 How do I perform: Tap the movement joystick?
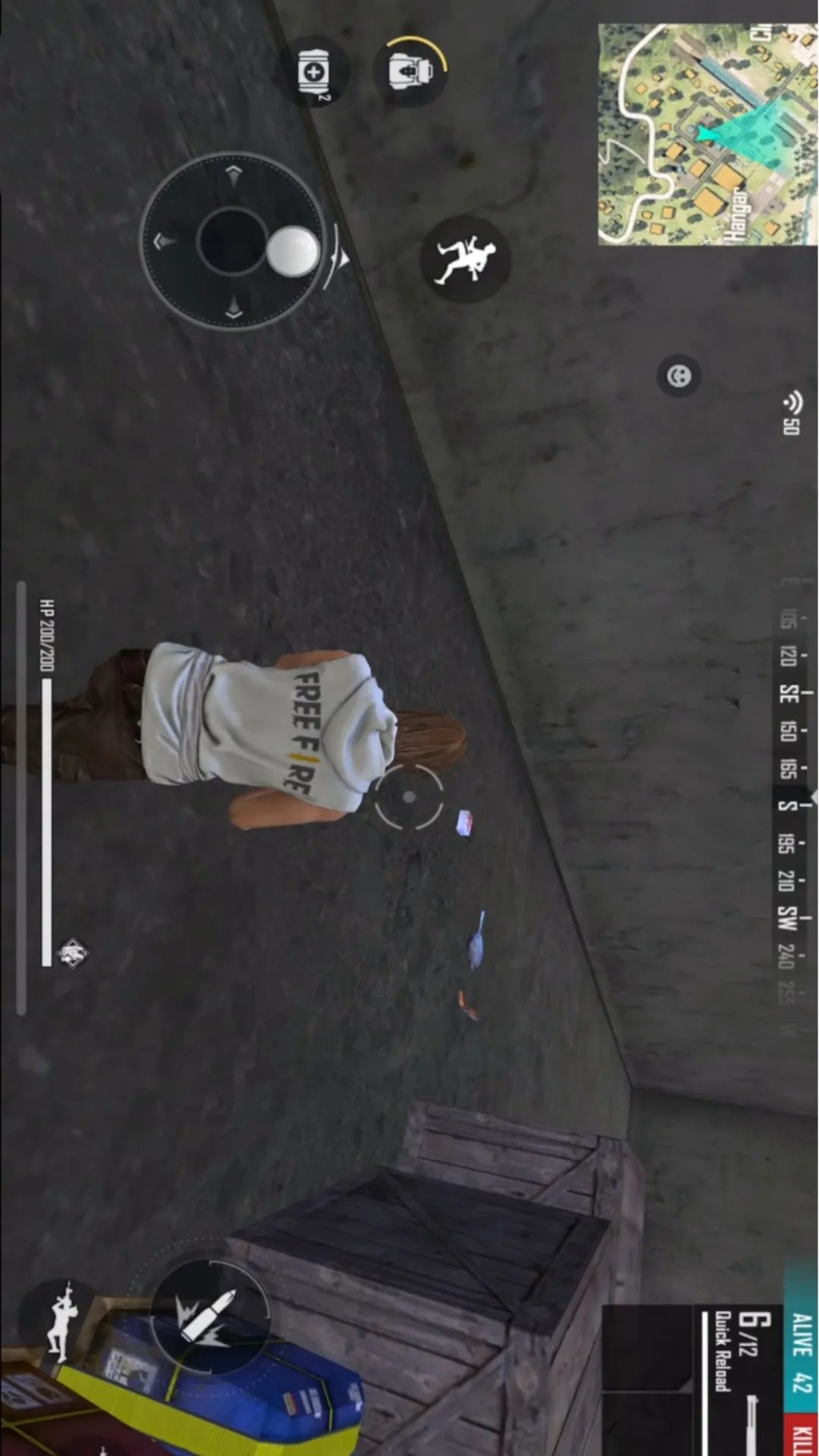click(x=233, y=241)
